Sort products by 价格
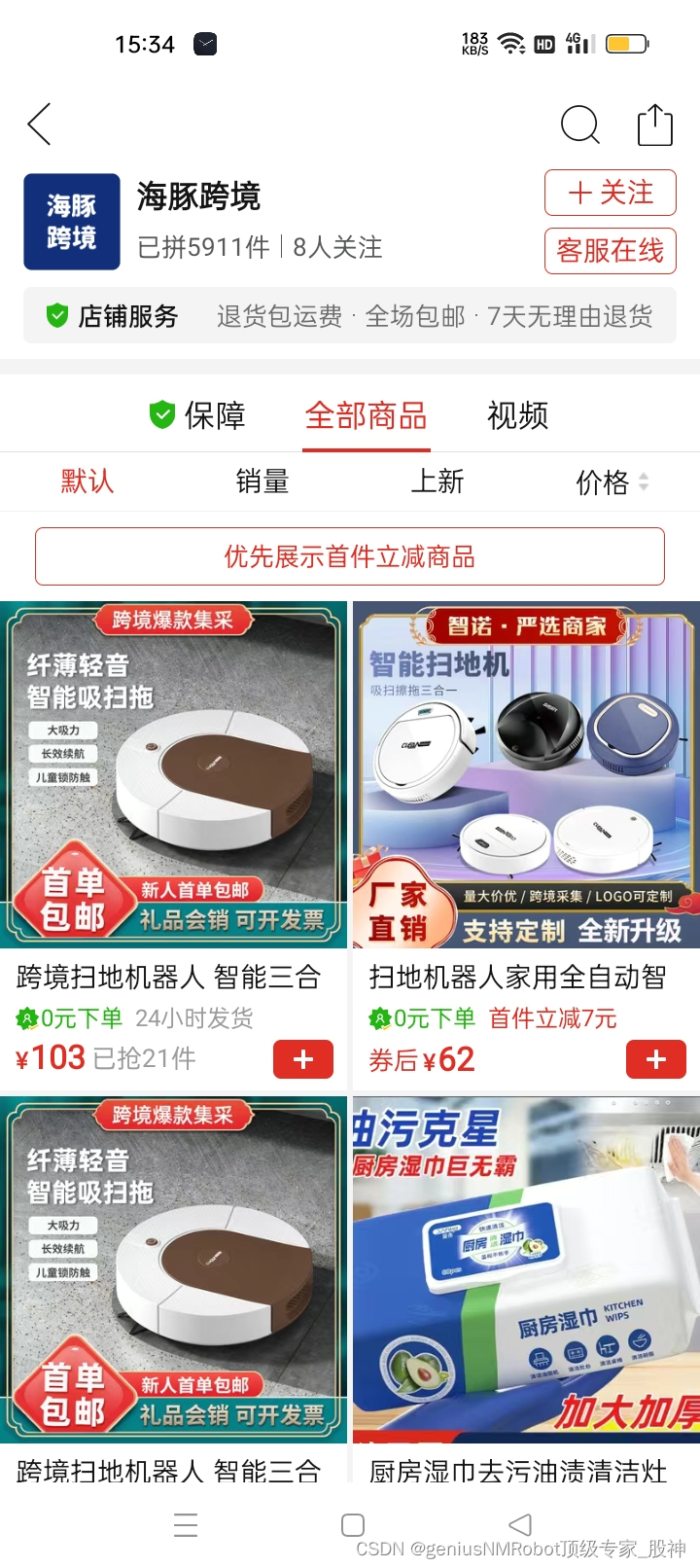 point(611,481)
